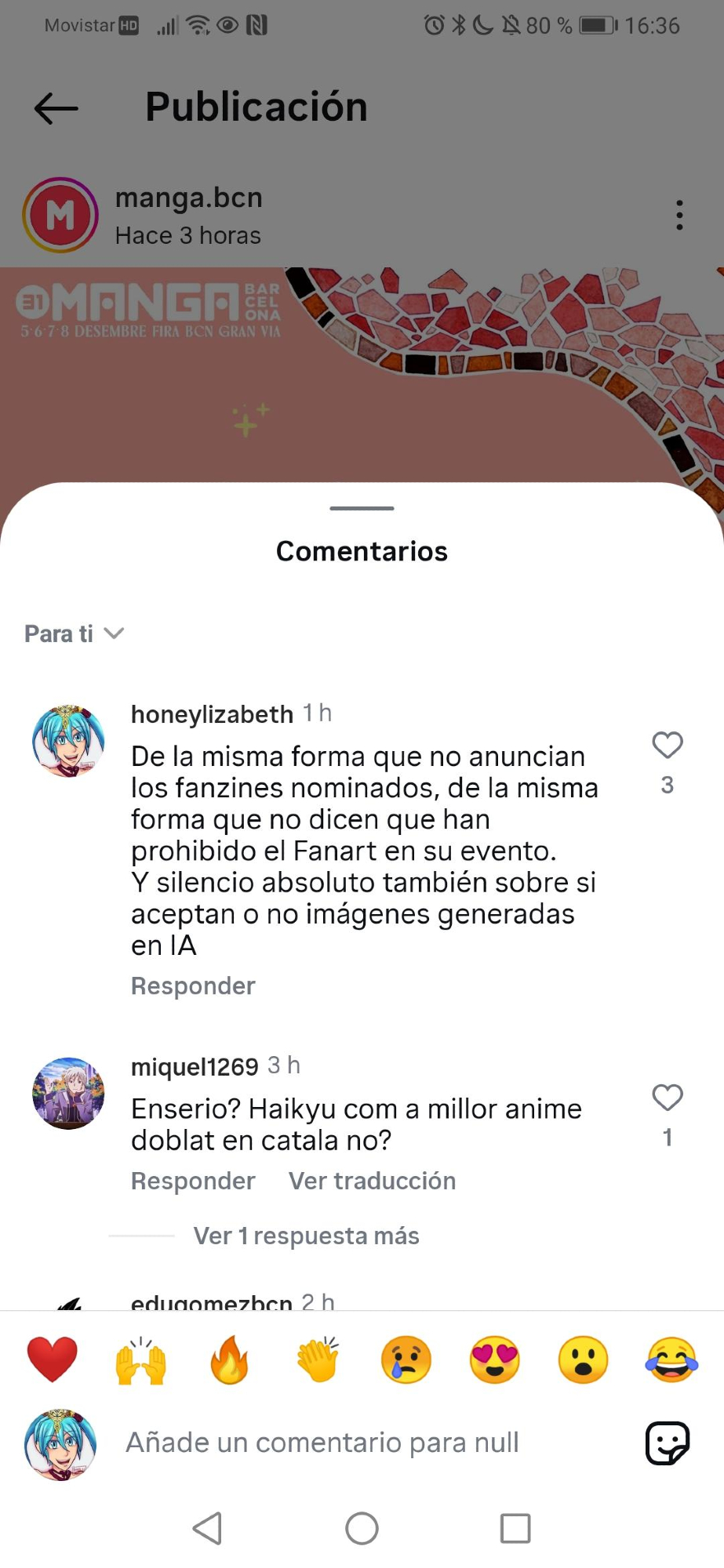Tap the system home button
Image resolution: width=724 pixels, height=1568 pixels.
tap(362, 1528)
